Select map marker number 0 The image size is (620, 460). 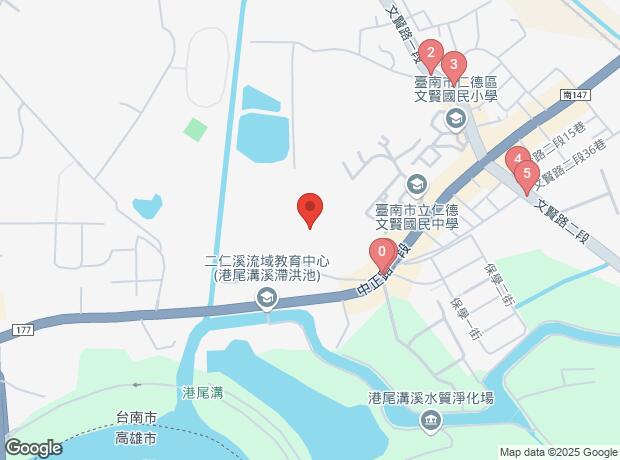click(381, 252)
